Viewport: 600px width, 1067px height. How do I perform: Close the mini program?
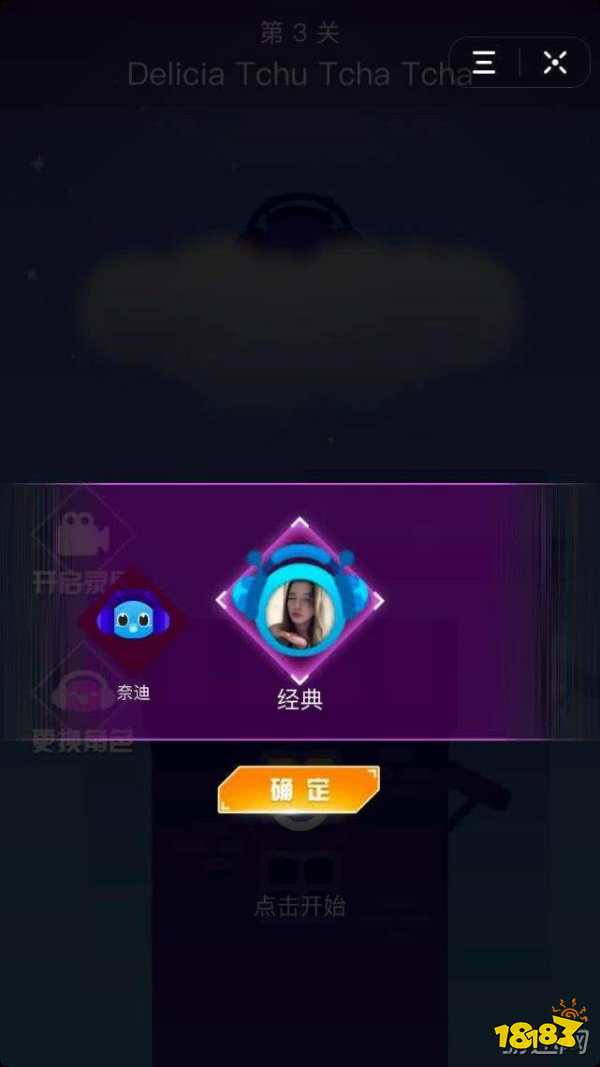(554, 63)
